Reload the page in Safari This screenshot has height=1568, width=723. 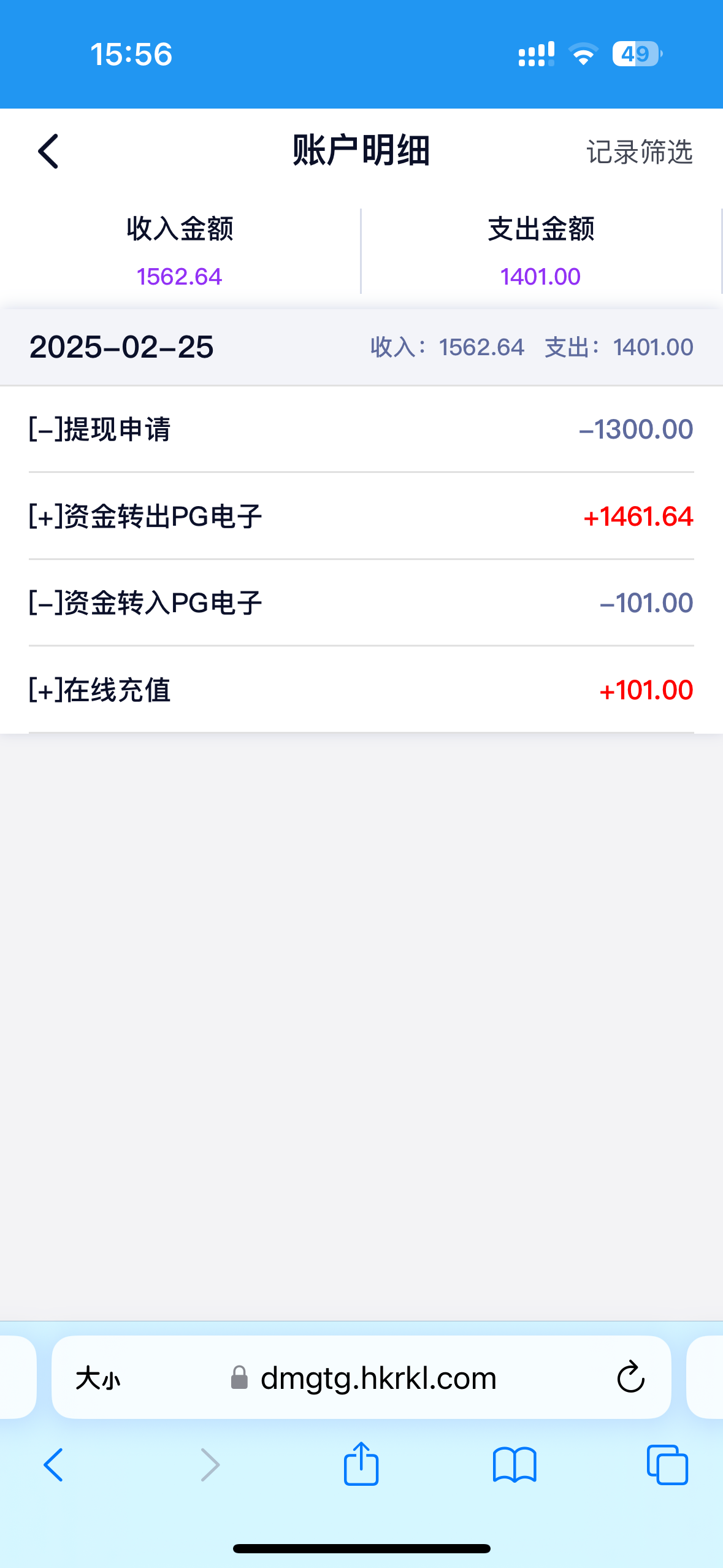[630, 1378]
